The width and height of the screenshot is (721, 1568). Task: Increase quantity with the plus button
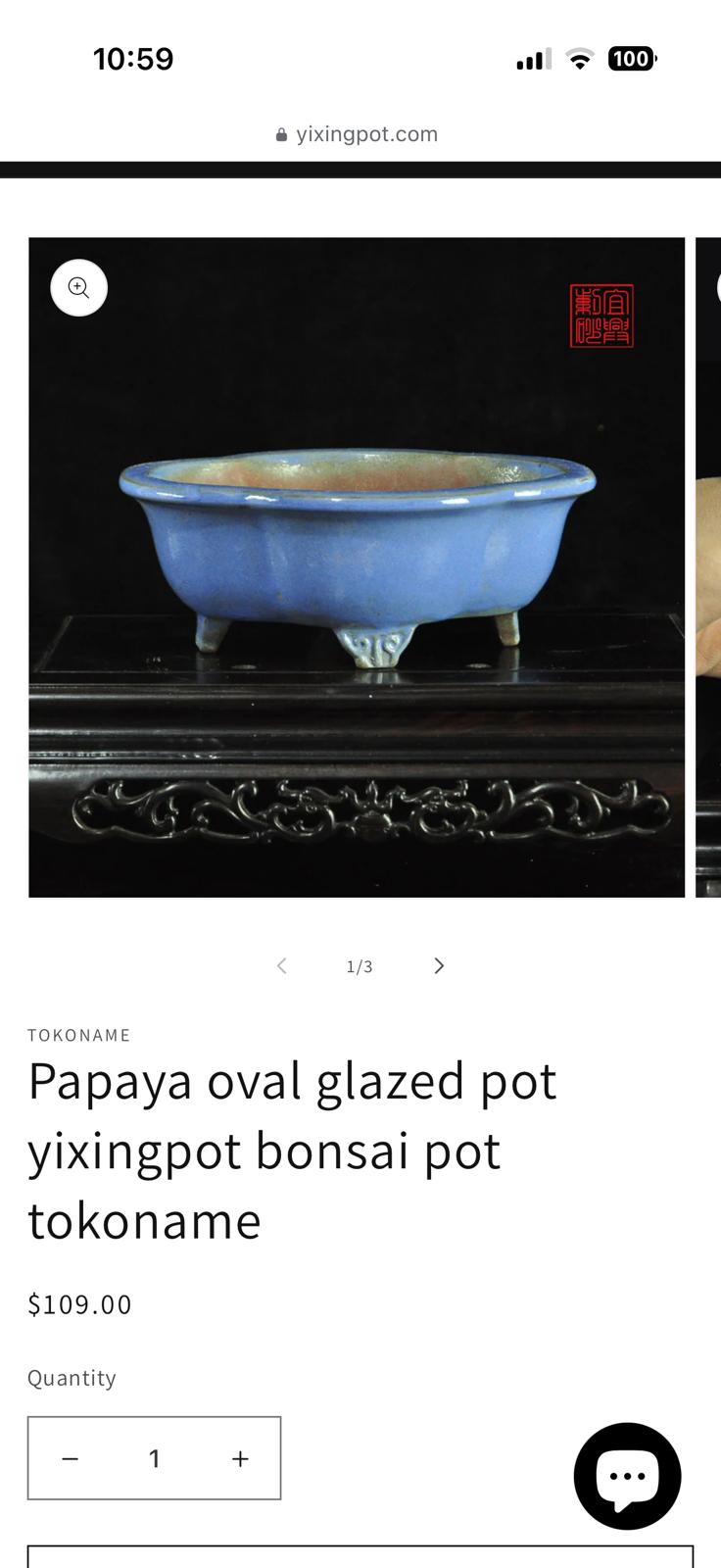coord(238,1458)
